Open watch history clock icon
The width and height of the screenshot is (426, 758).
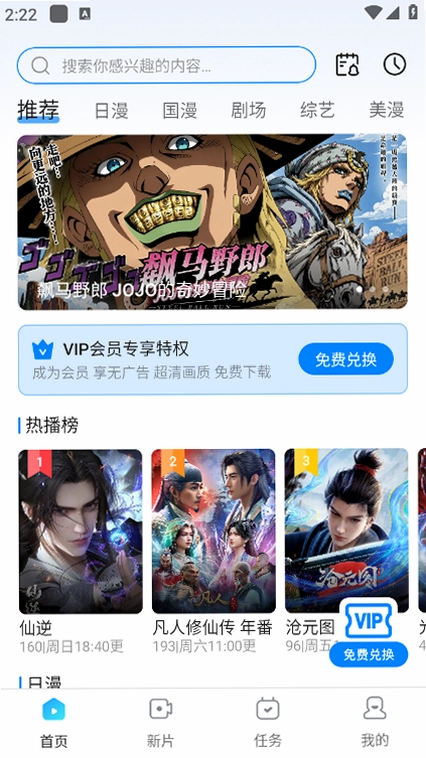click(x=395, y=65)
